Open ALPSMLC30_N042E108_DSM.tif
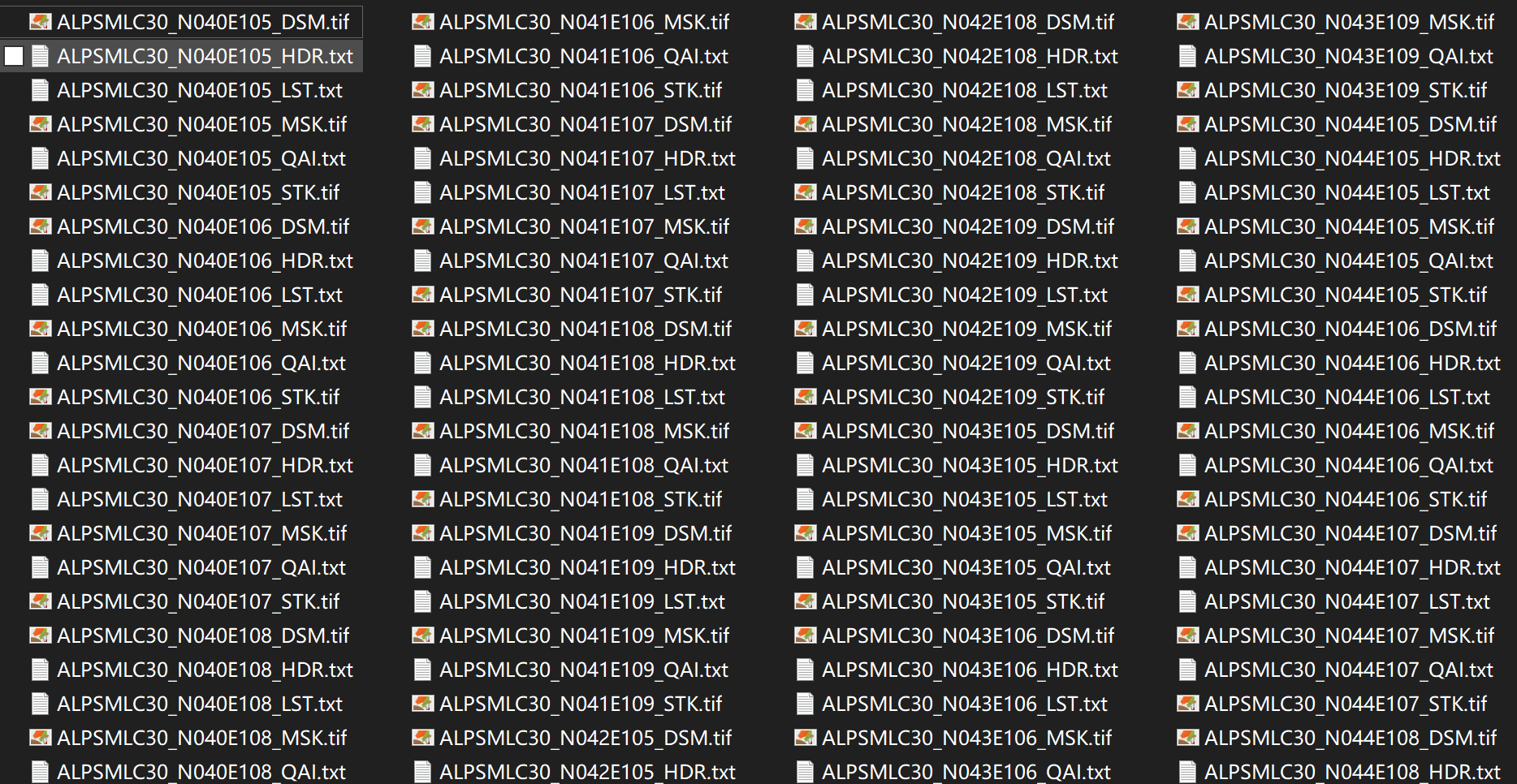The image size is (1517, 784). click(x=967, y=22)
